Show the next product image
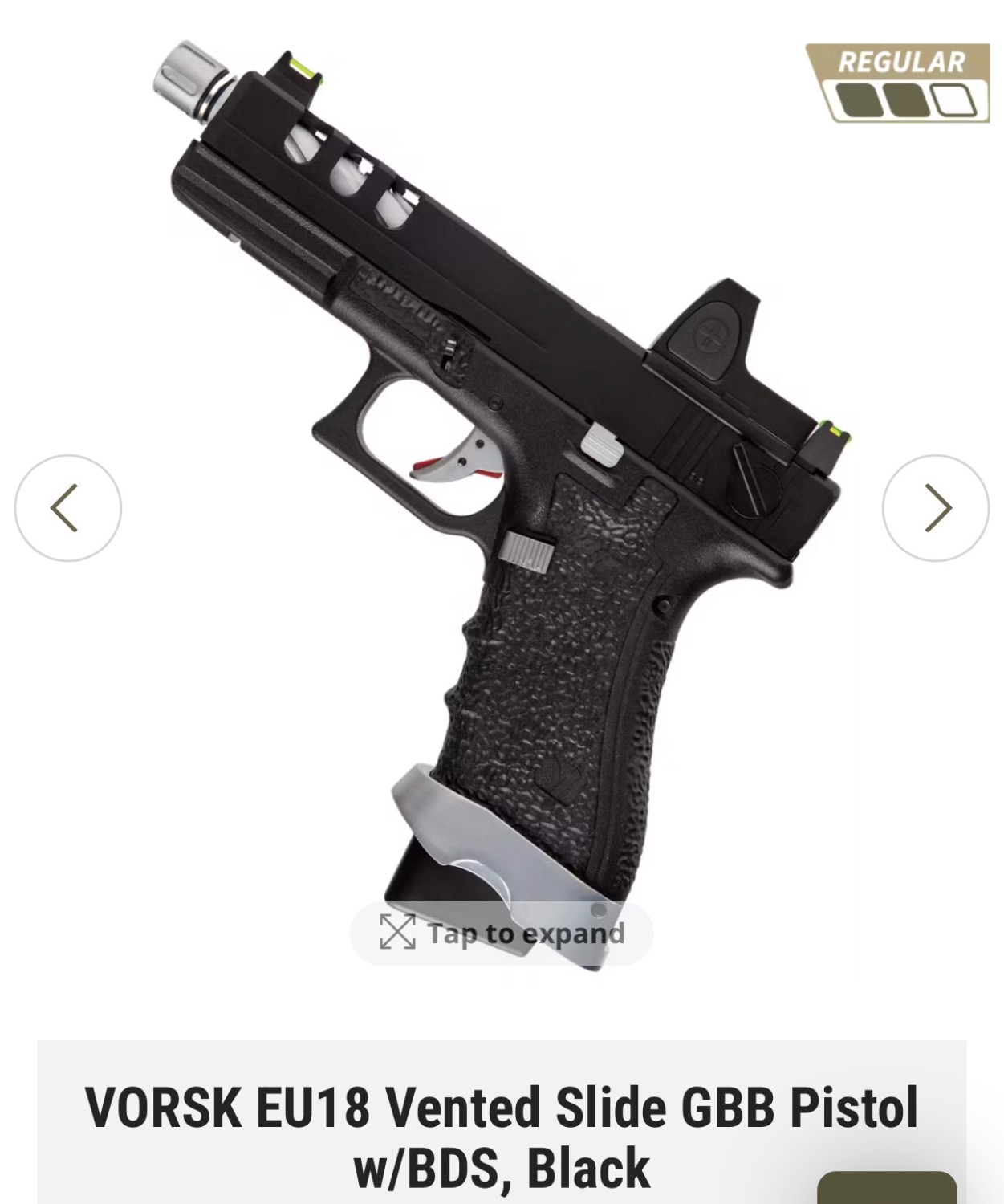The width and height of the screenshot is (1004, 1204). pos(936,508)
